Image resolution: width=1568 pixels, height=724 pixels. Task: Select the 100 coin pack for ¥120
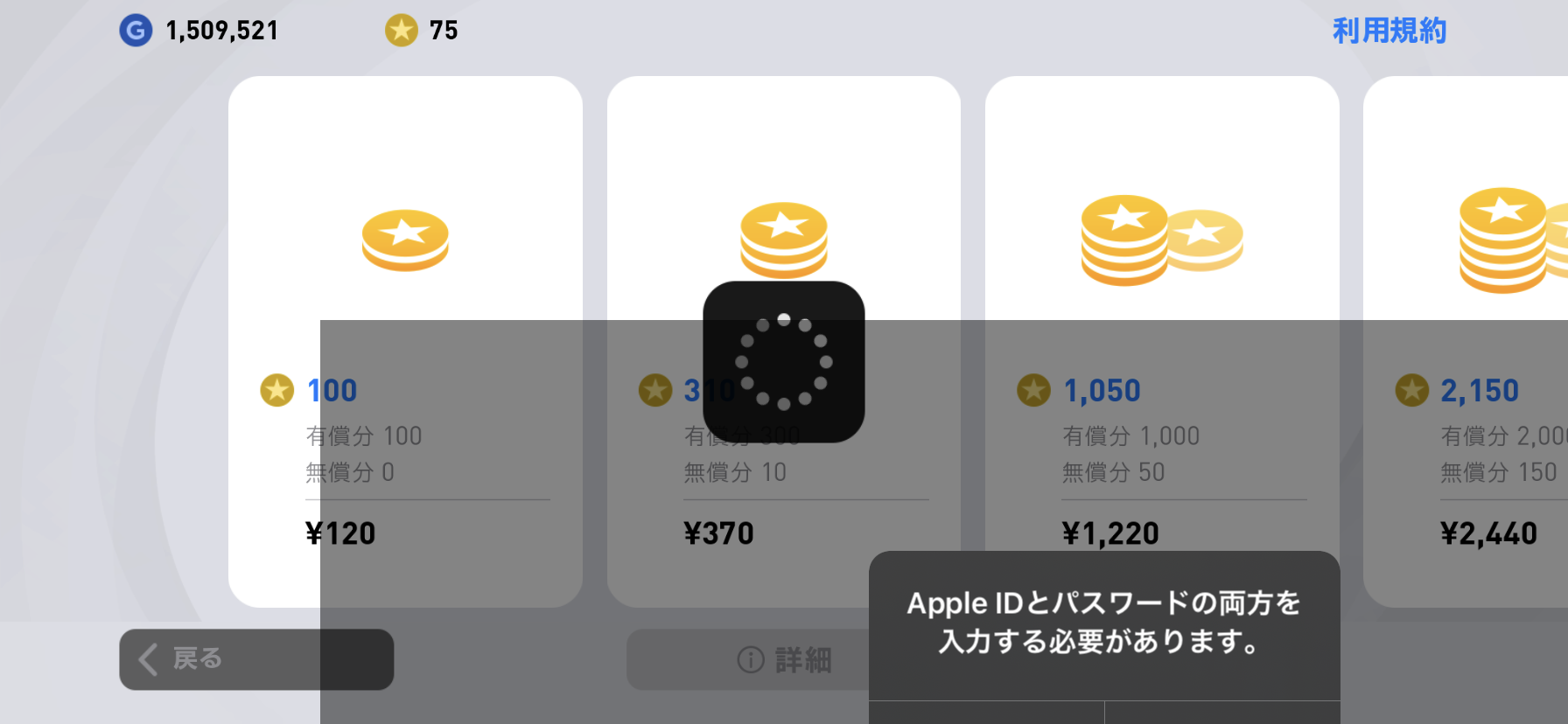pyautogui.click(x=405, y=341)
